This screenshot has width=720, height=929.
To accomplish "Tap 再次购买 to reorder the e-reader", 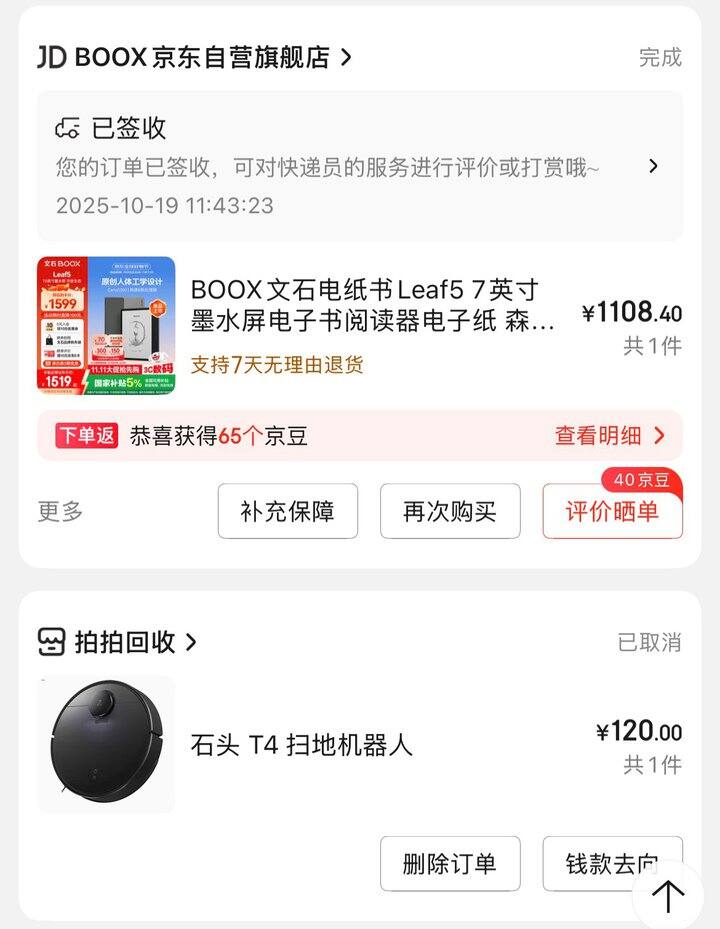I will pos(450,512).
